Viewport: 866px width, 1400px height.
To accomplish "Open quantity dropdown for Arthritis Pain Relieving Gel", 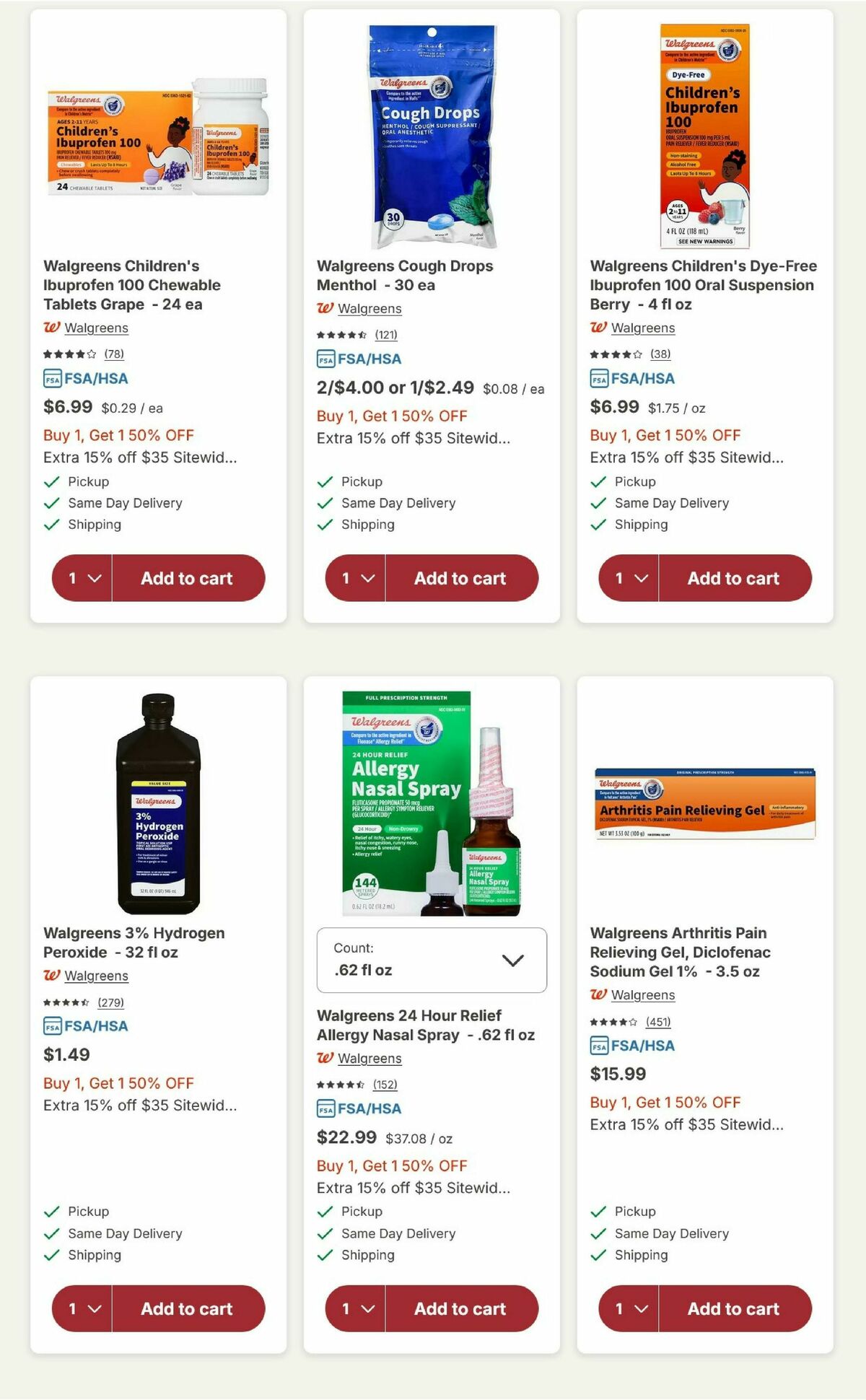I will coord(629,1308).
